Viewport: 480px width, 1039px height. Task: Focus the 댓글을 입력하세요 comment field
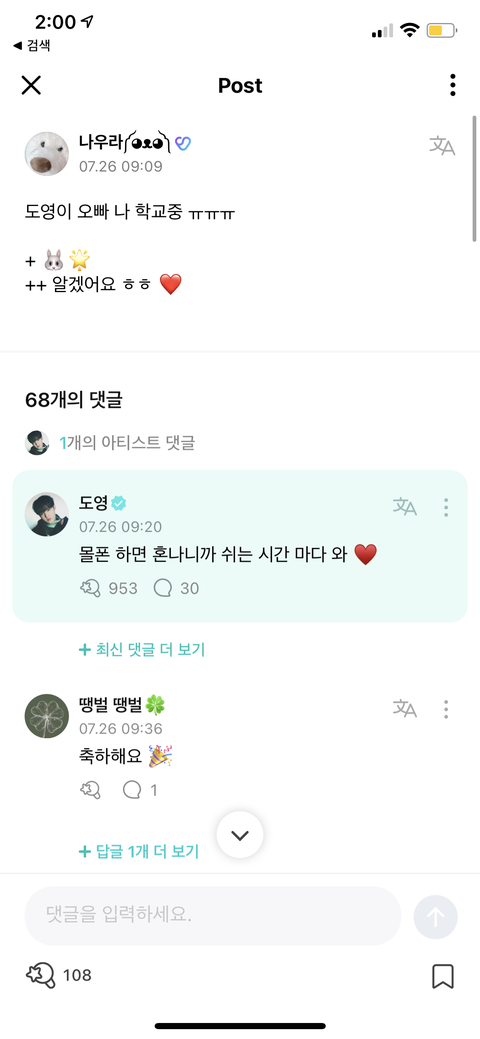pyautogui.click(x=213, y=916)
